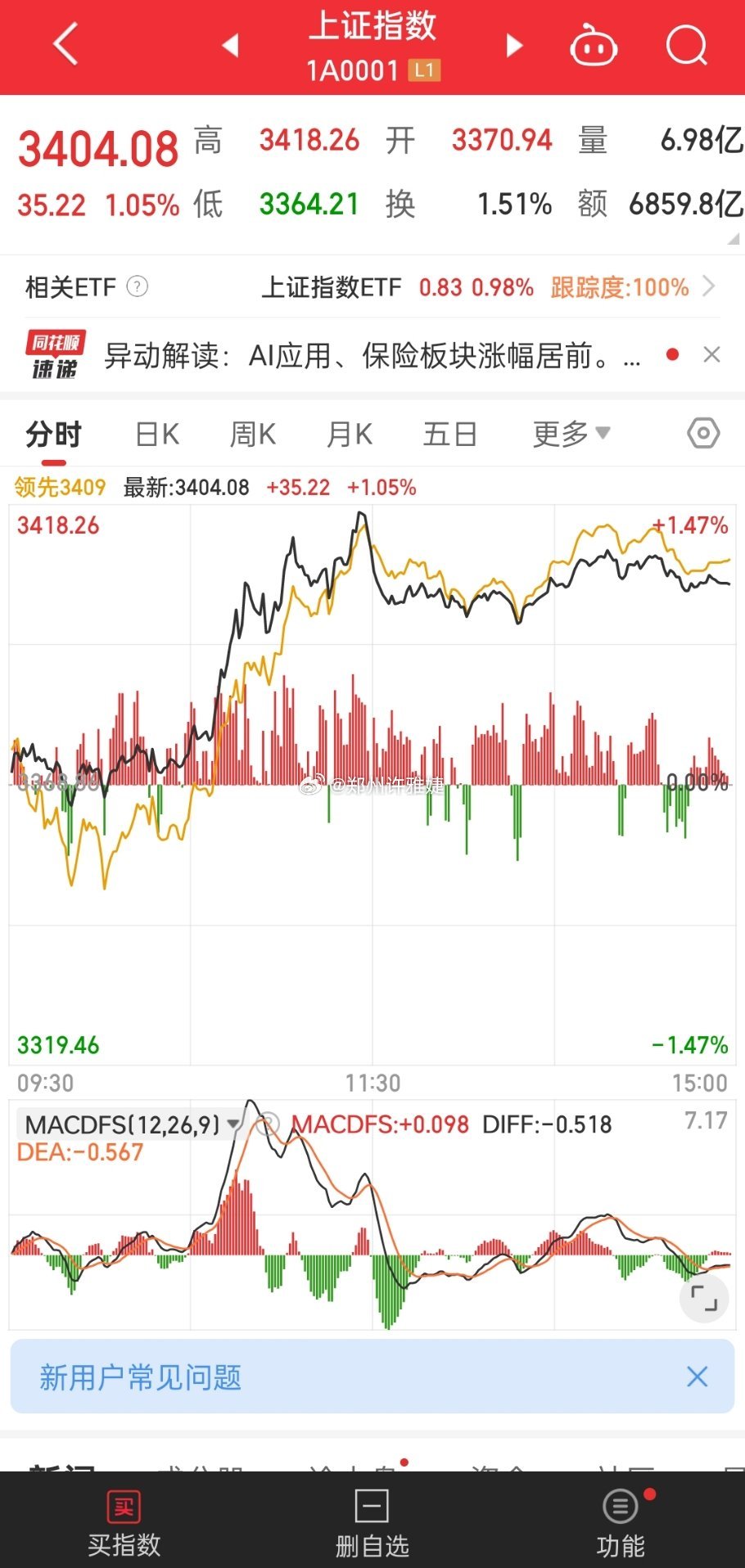Switch to the next index with right triangle
Viewport: 745px width, 1568px height.
tap(514, 45)
